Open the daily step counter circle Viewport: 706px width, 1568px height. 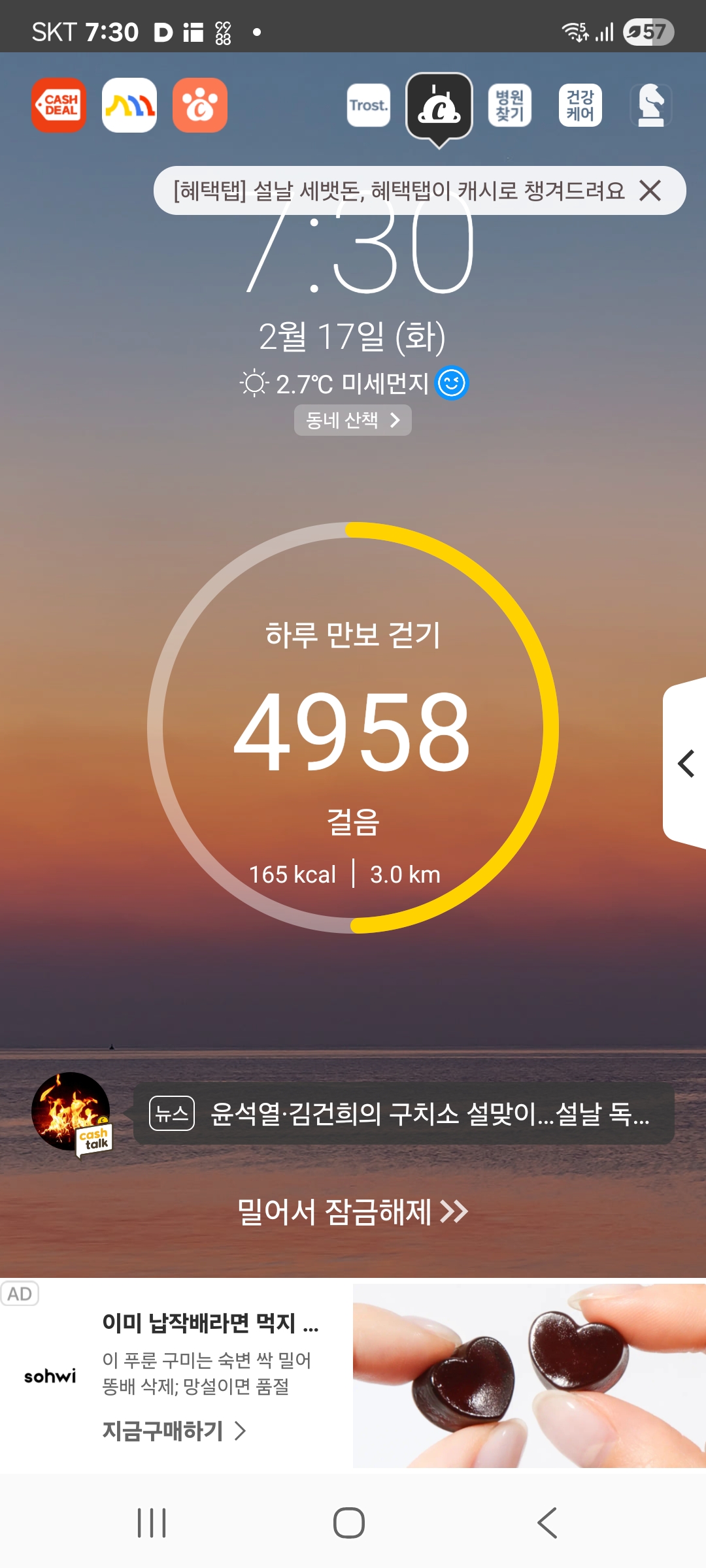pos(353,727)
